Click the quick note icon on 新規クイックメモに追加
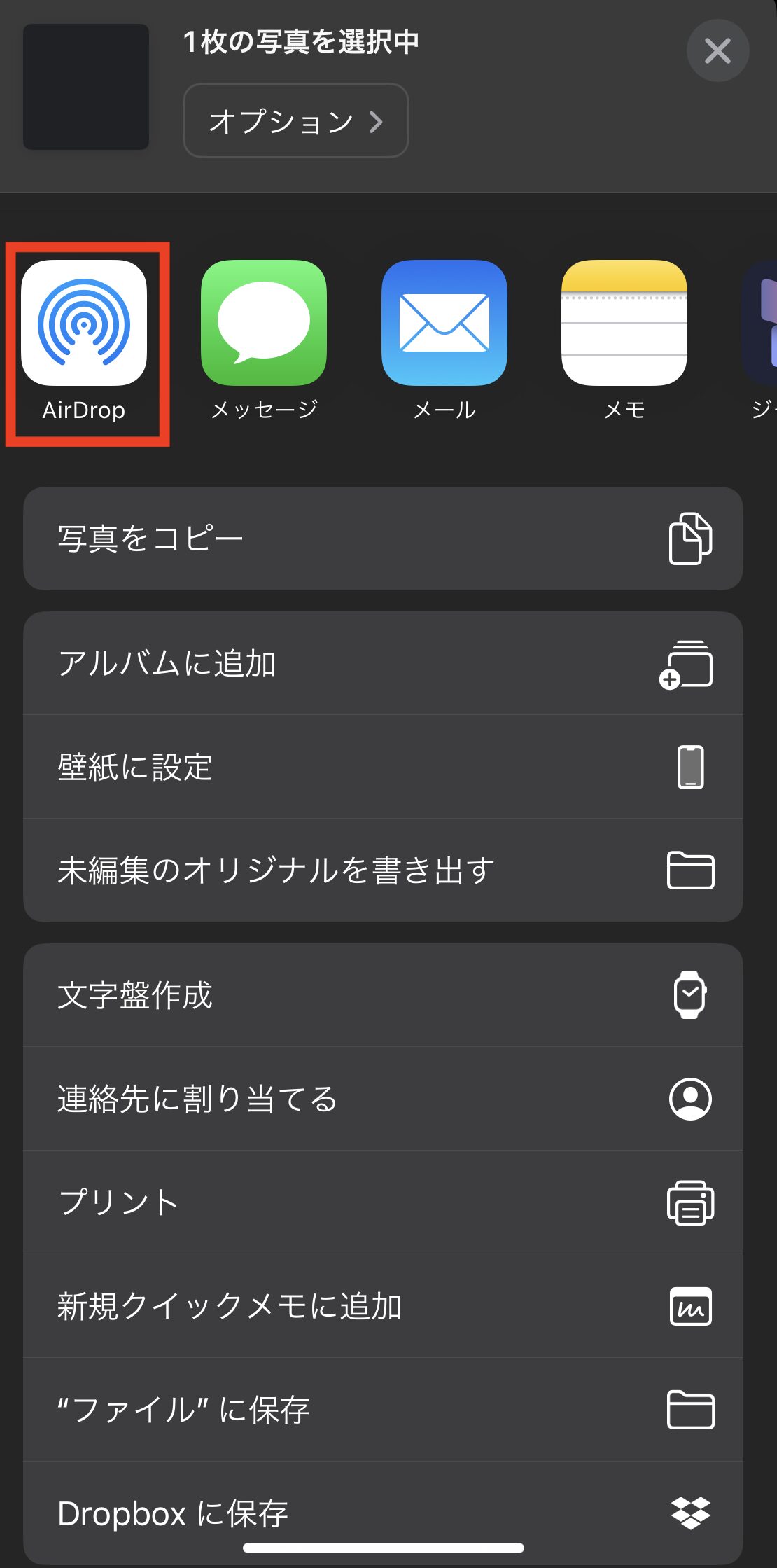This screenshot has width=777, height=1568. (x=691, y=1305)
